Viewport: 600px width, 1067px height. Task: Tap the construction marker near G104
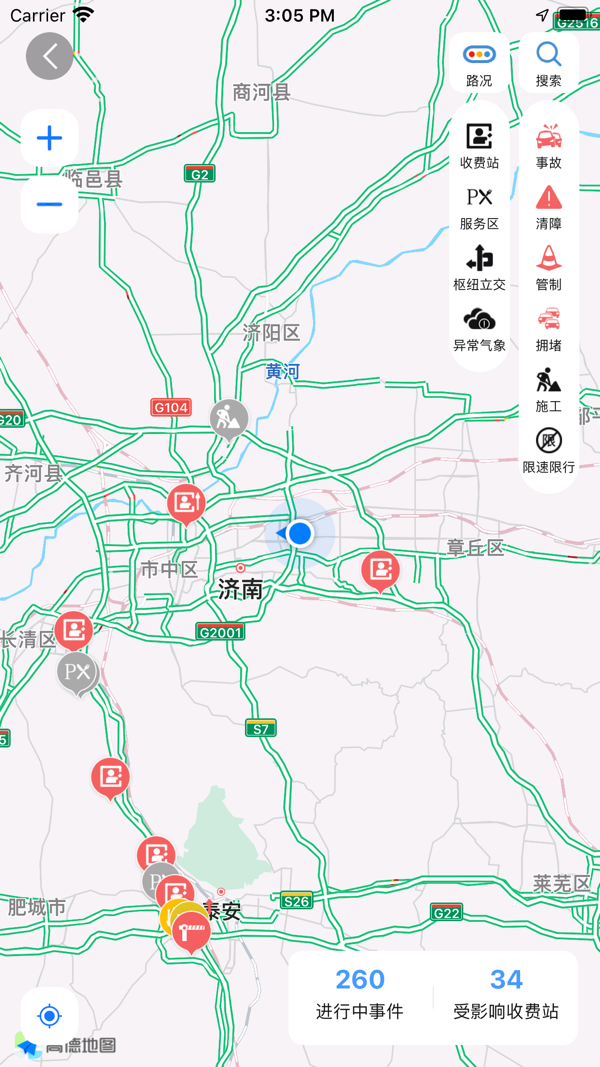tap(229, 419)
